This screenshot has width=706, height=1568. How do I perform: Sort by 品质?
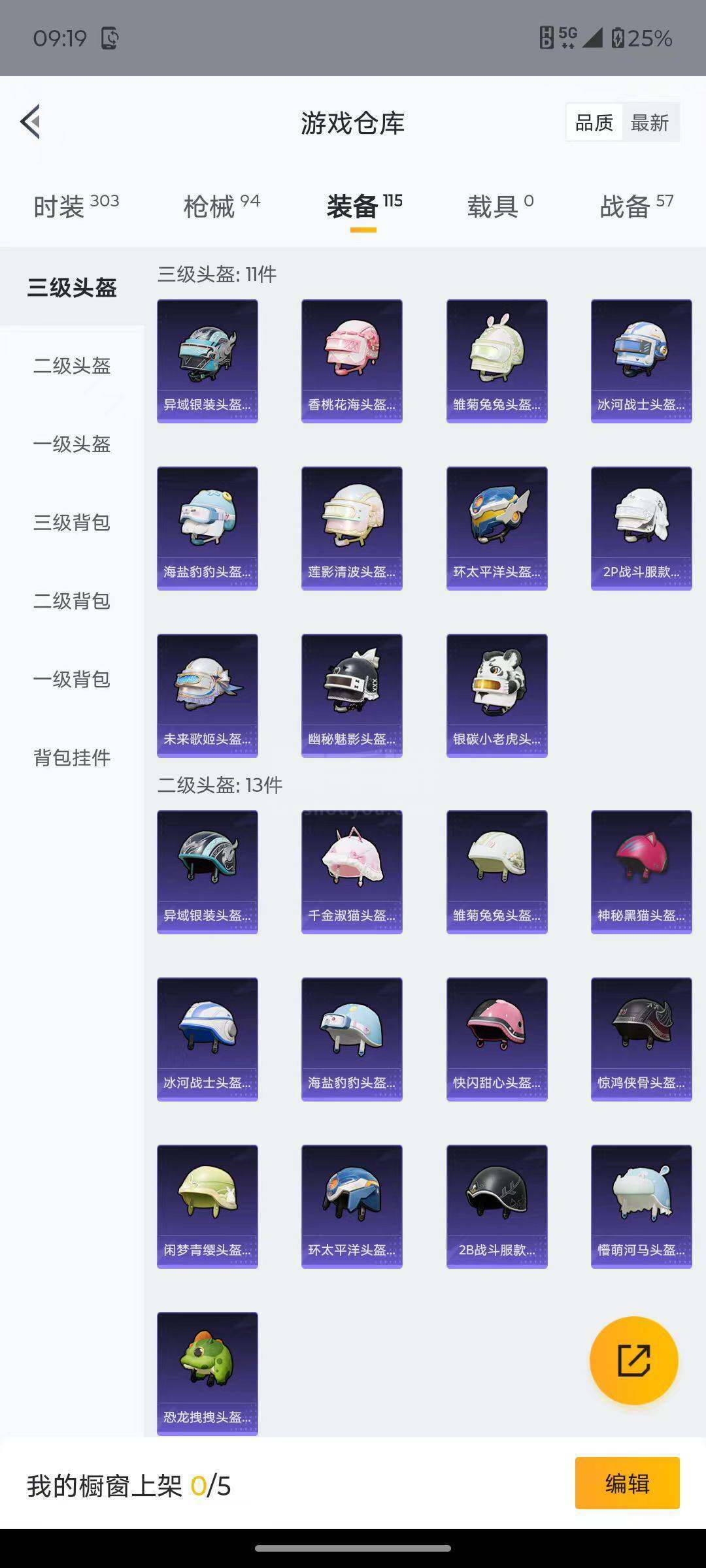594,123
